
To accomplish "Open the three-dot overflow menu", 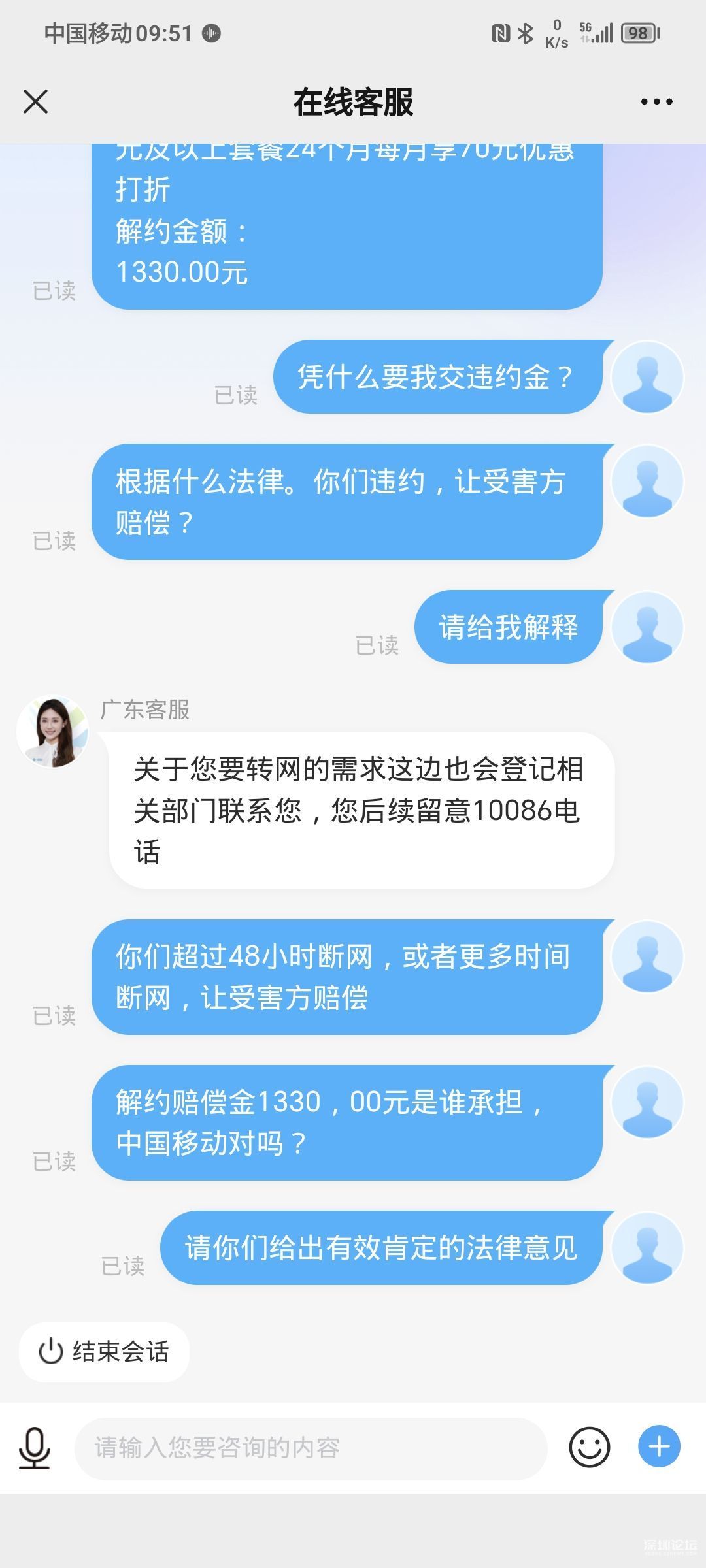I will [x=656, y=102].
